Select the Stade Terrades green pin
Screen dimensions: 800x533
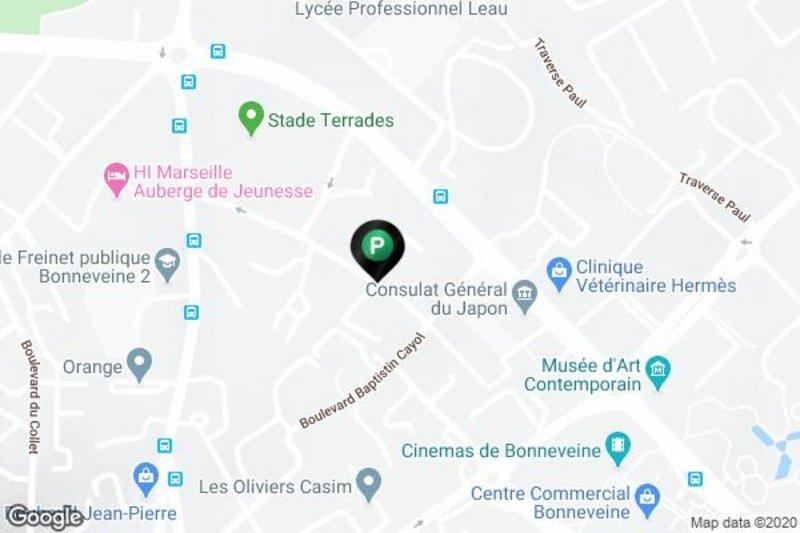coord(251,118)
